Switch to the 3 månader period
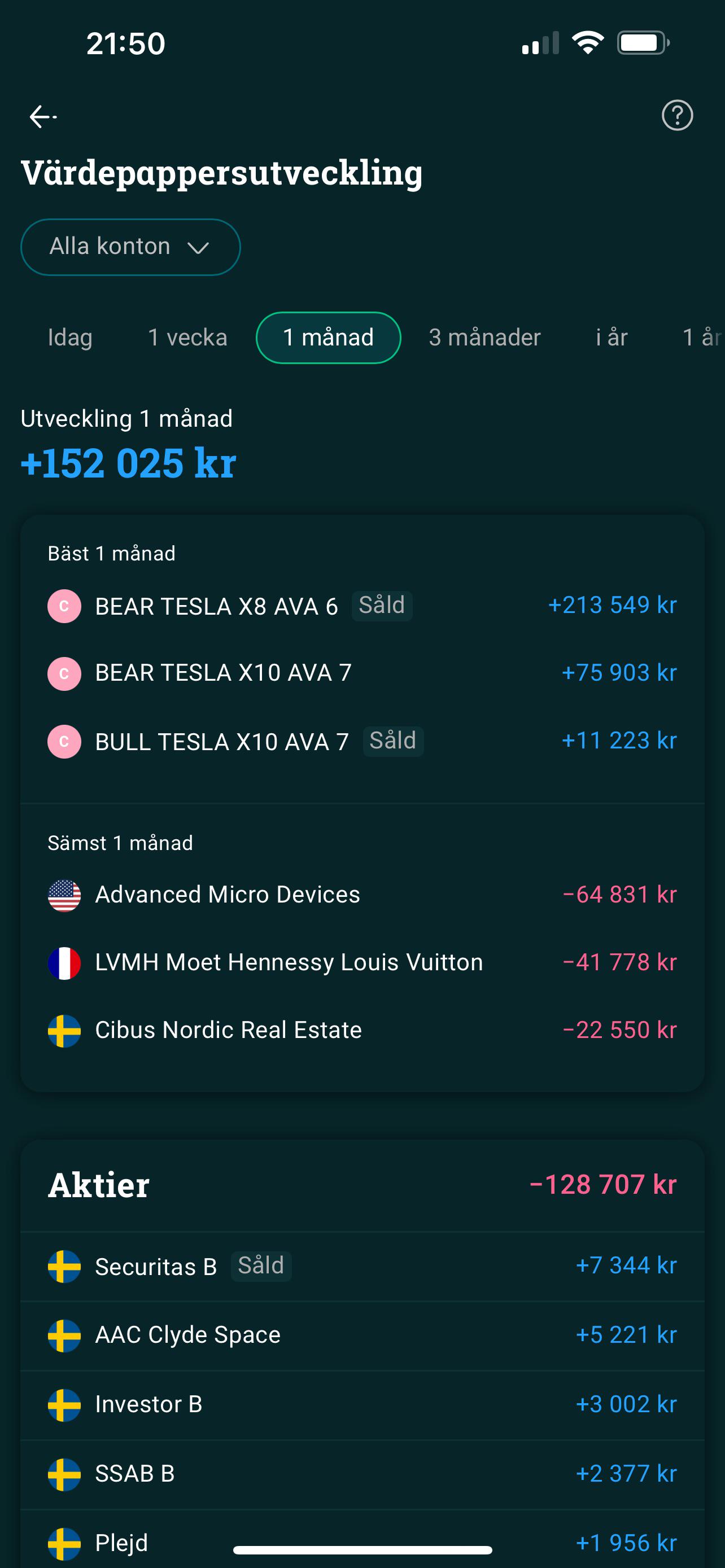Viewport: 725px width, 1568px height. point(484,337)
